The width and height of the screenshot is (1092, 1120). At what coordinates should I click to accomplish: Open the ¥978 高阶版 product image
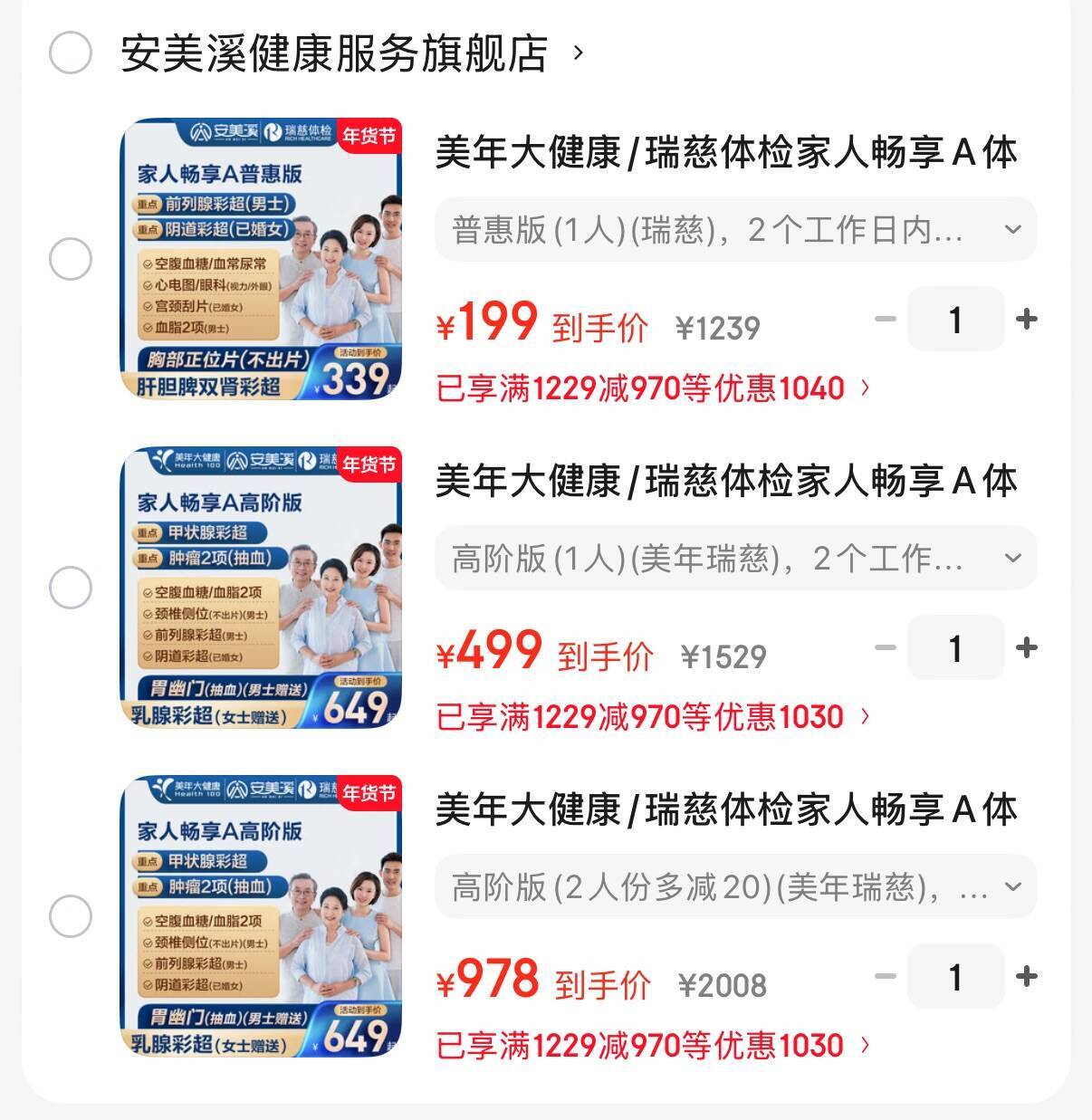coord(261,917)
